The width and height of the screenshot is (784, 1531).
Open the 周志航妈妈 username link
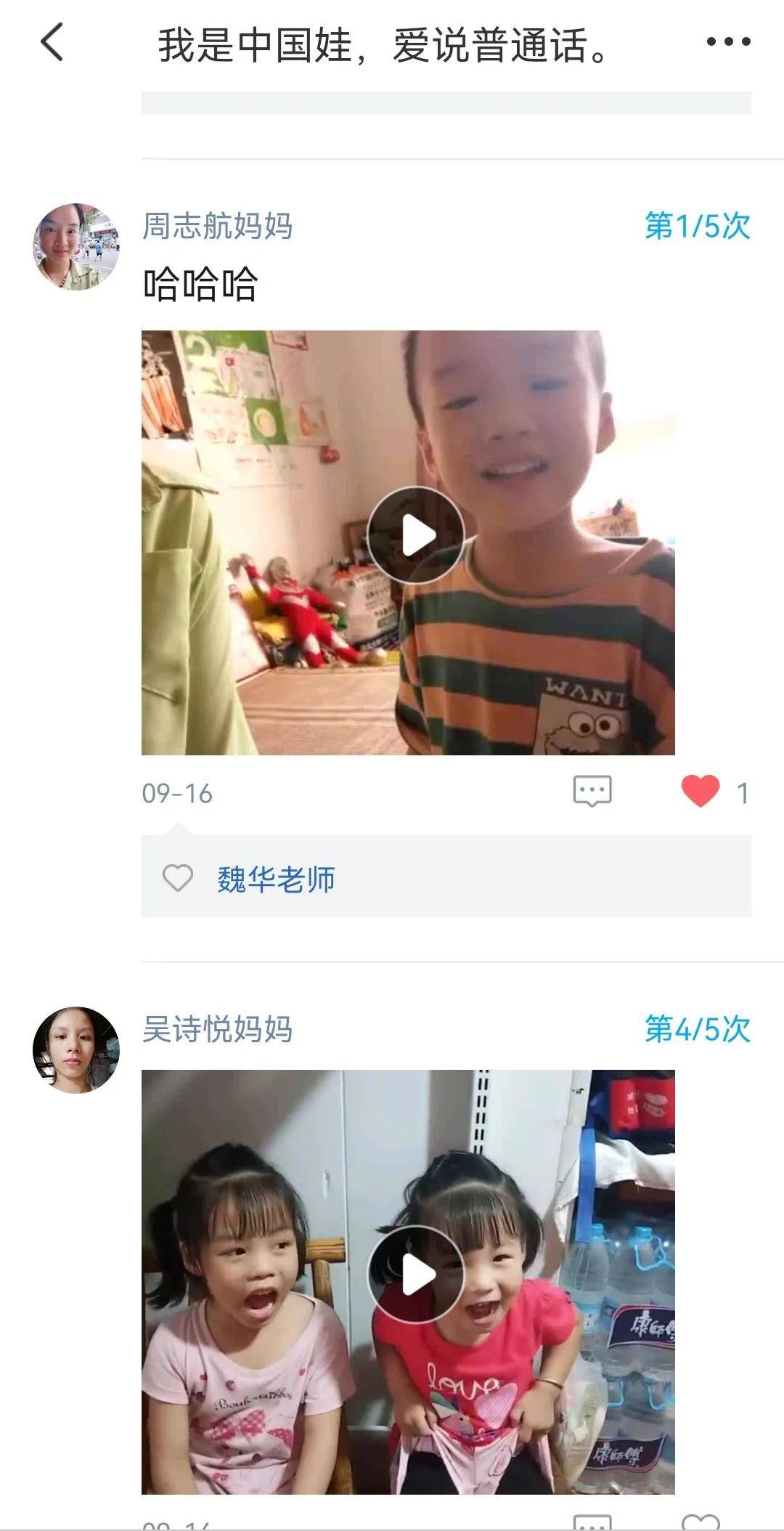[x=217, y=227]
